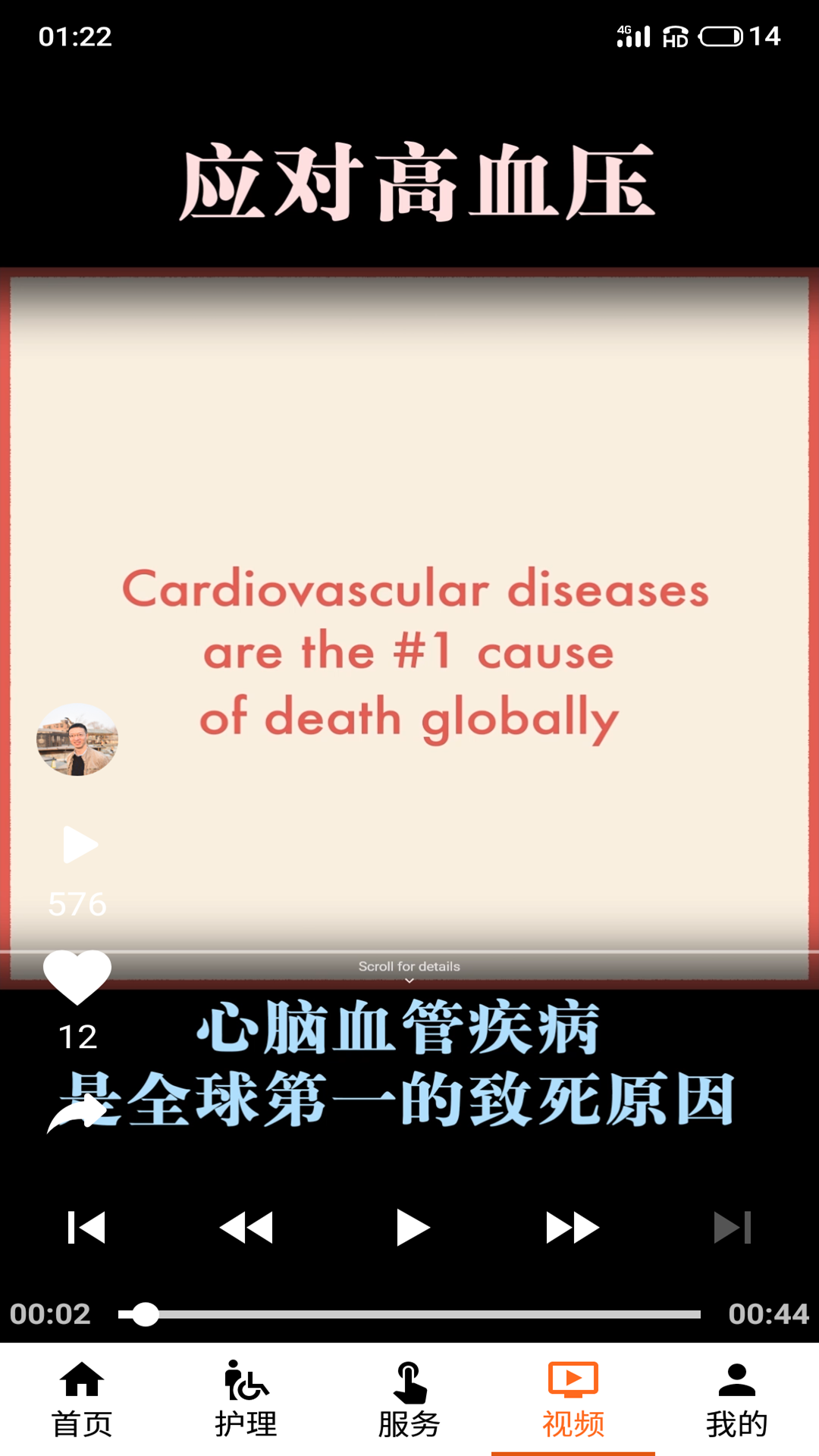Tap the play count showing 576
This screenshot has height=1456, width=819.
[78, 902]
